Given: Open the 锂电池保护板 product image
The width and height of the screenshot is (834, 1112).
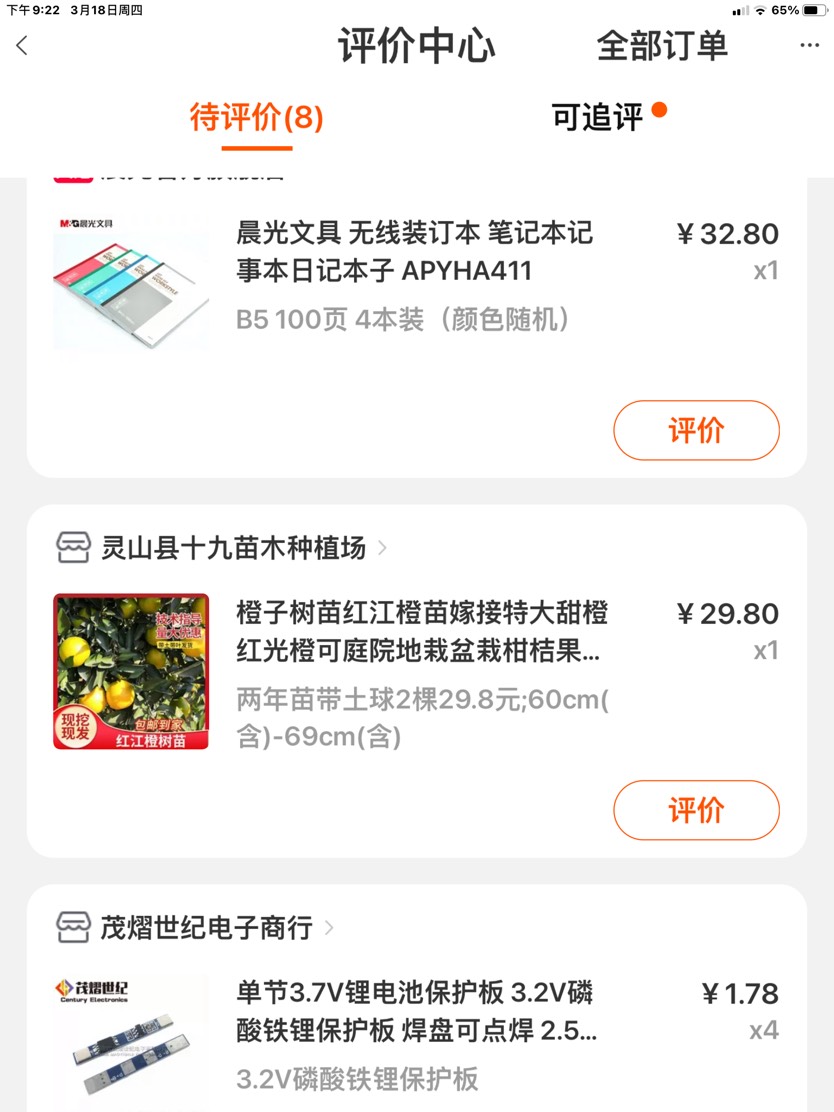Looking at the screenshot, I should pos(131,1040).
